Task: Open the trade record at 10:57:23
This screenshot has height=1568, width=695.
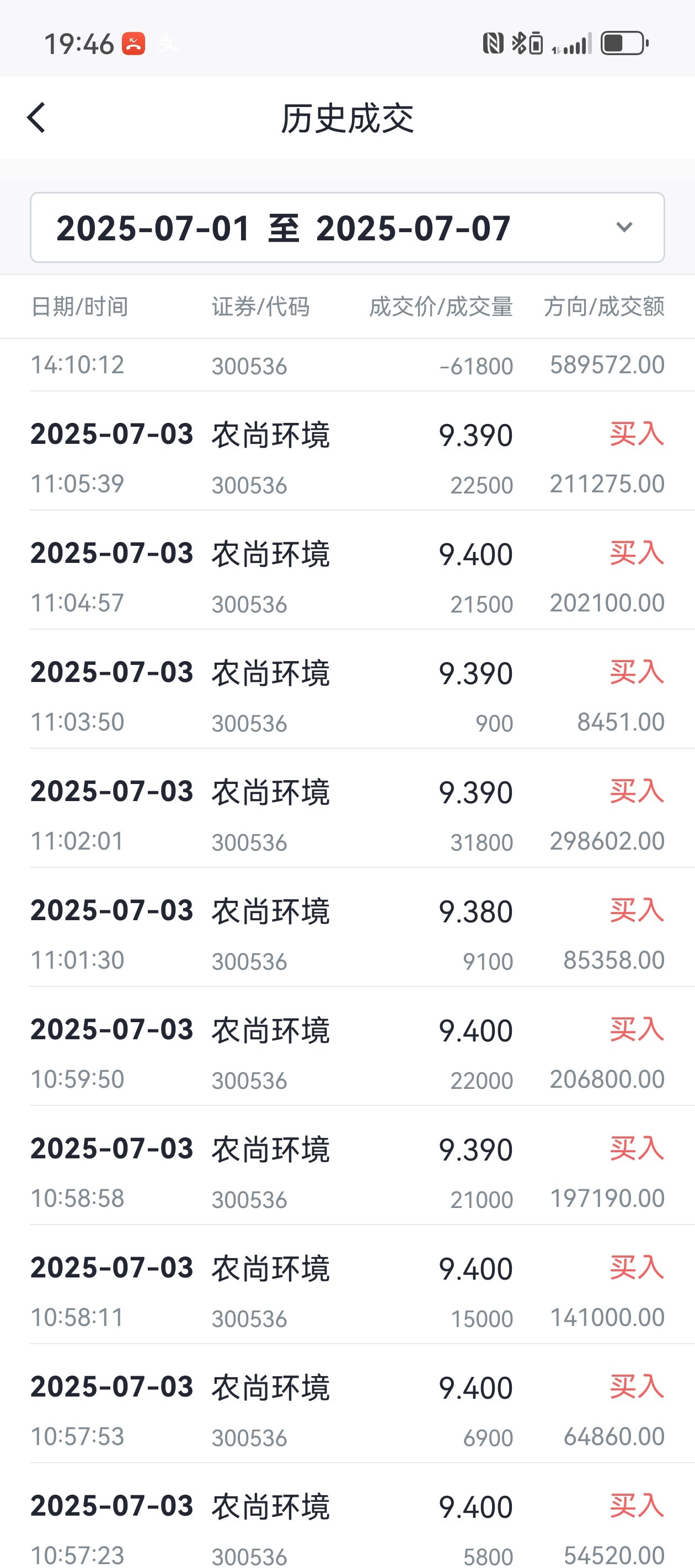Action: [x=347, y=1517]
